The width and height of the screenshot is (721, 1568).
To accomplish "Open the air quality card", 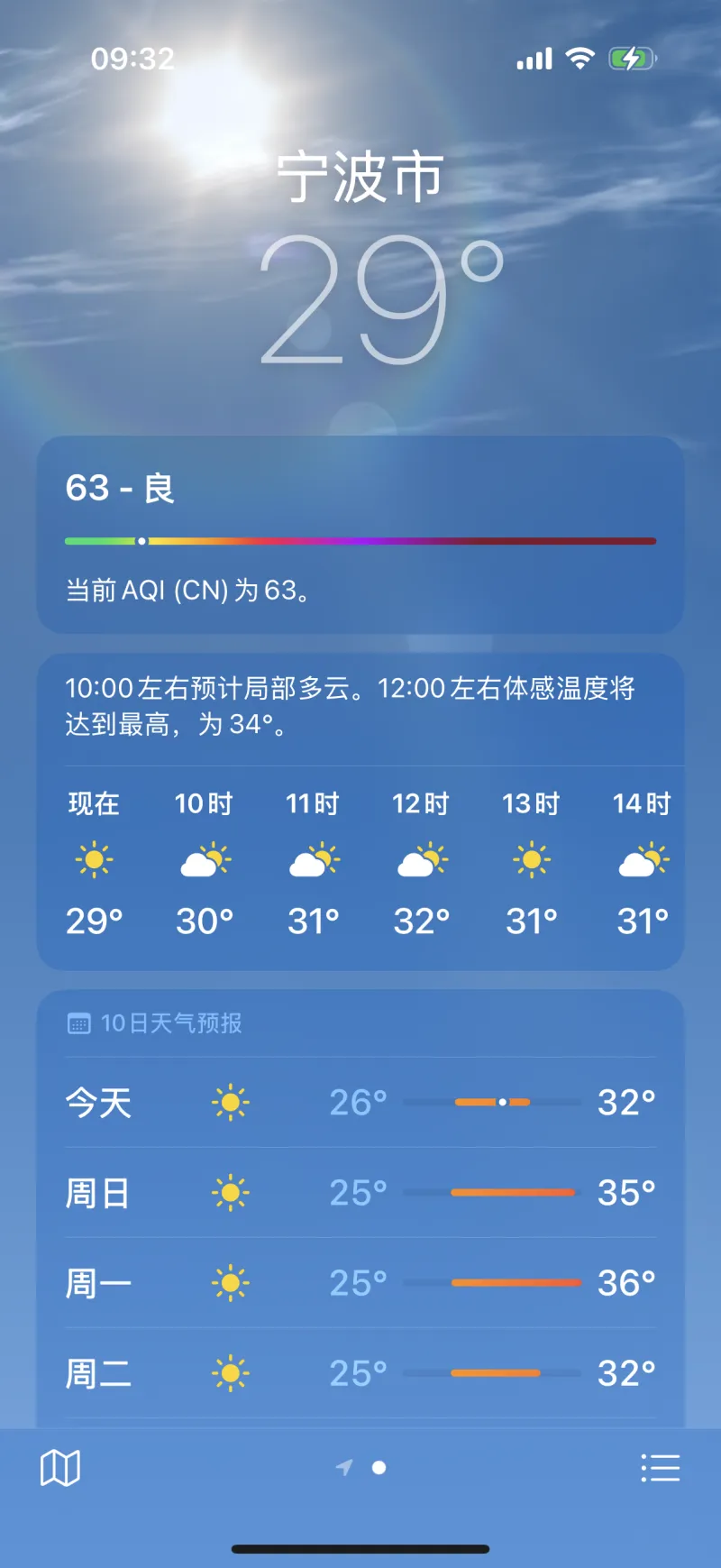I will point(360,535).
